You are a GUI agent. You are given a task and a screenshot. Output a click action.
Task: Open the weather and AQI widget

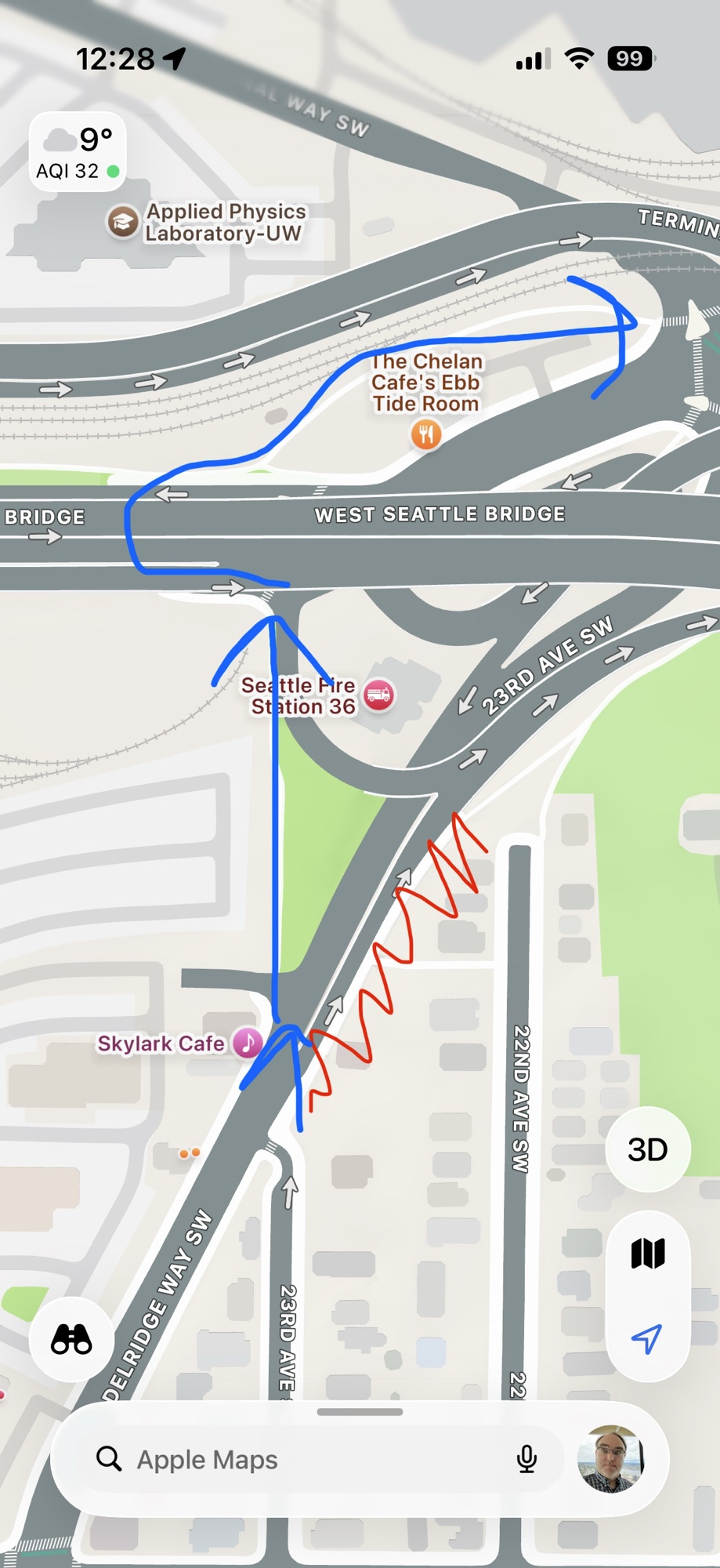tap(78, 152)
